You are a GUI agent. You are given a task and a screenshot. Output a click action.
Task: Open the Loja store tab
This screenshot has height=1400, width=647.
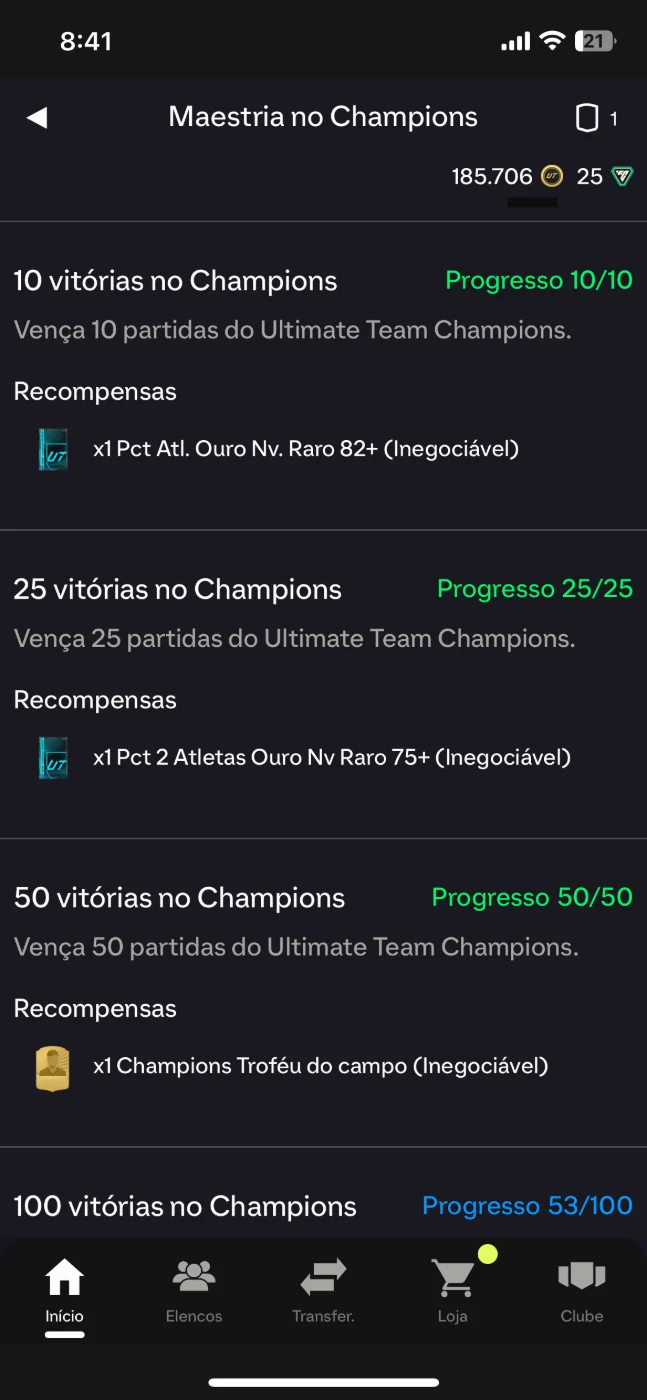tap(453, 1290)
